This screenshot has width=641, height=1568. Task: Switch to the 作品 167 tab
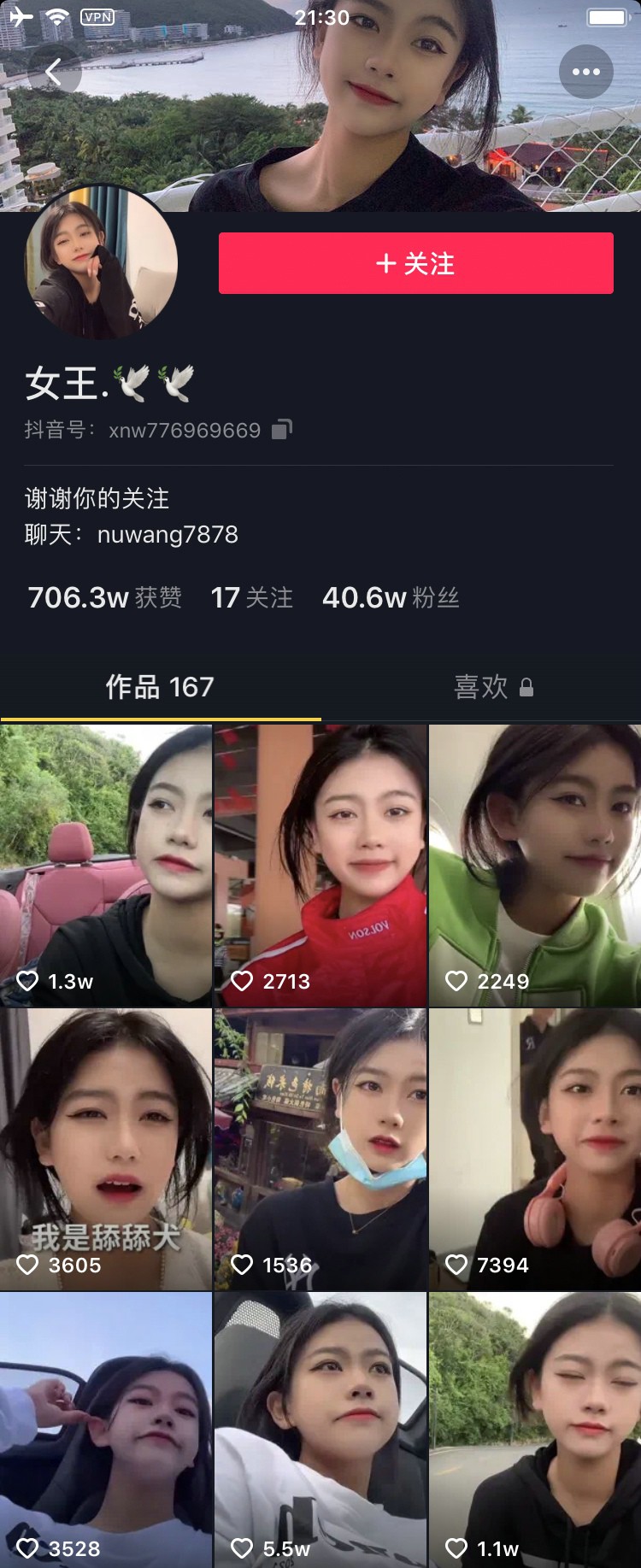[x=160, y=687]
